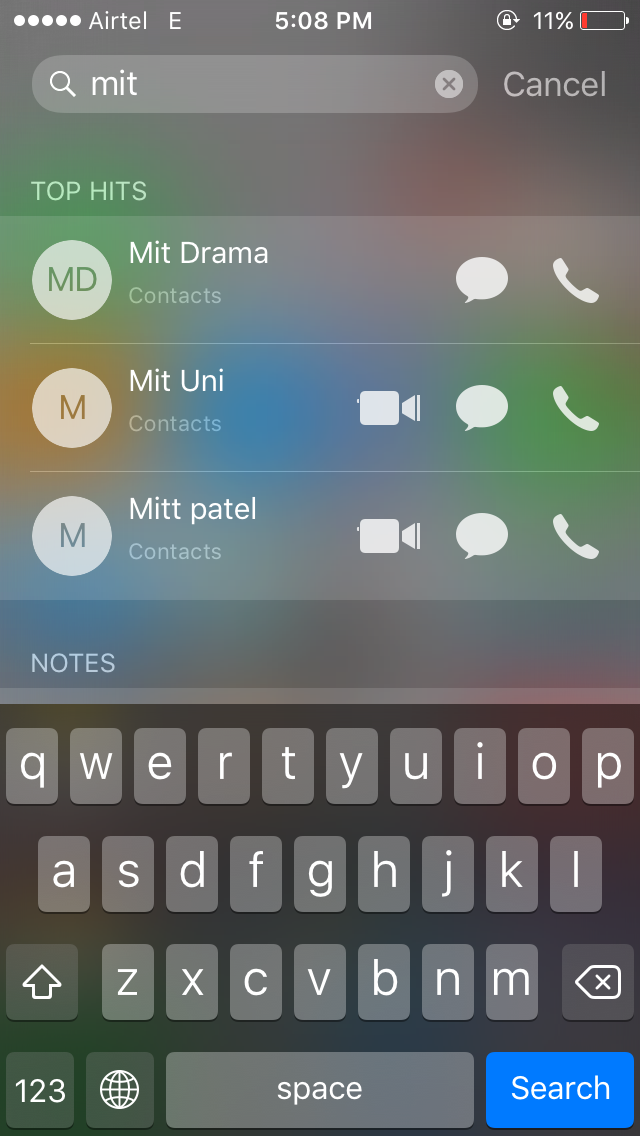Call Mit Uni by phone
640x1136 pixels.
click(x=575, y=408)
